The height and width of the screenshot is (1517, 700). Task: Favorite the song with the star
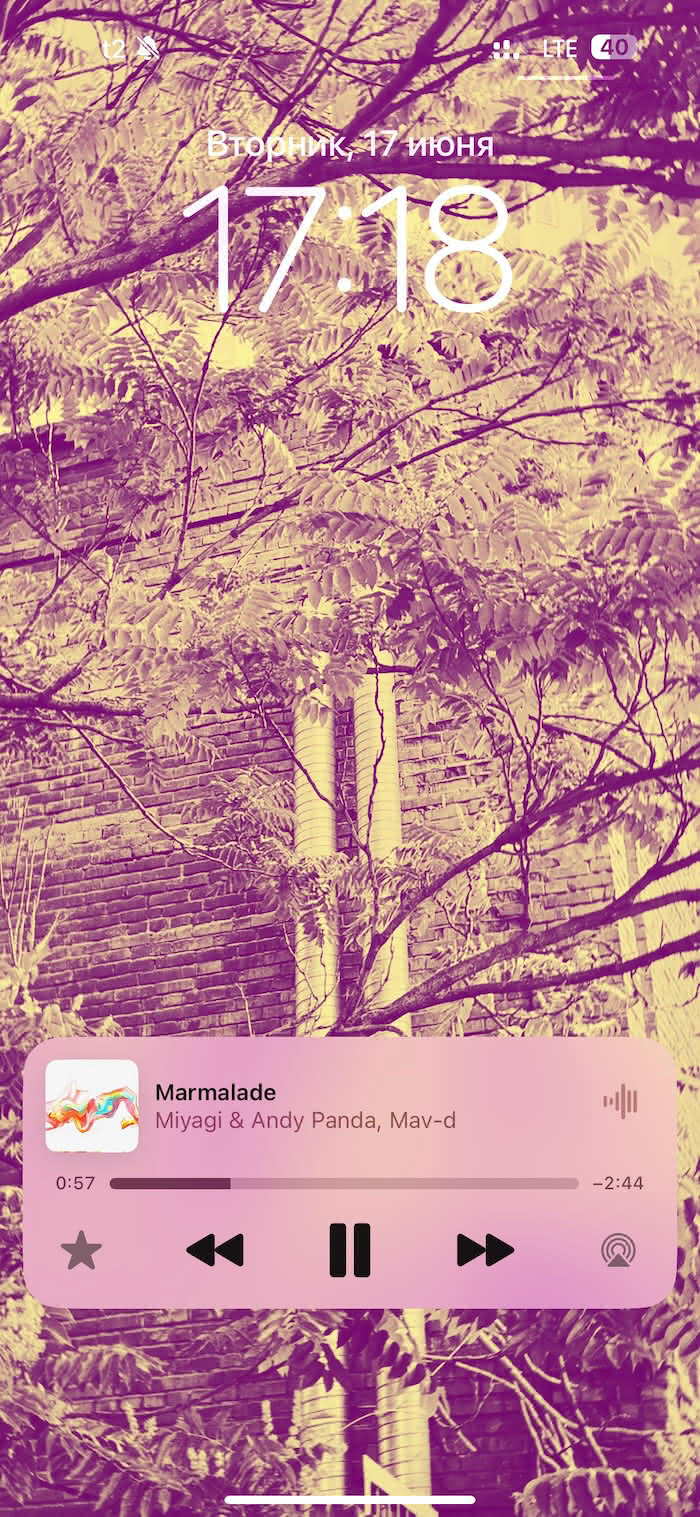tap(81, 1251)
